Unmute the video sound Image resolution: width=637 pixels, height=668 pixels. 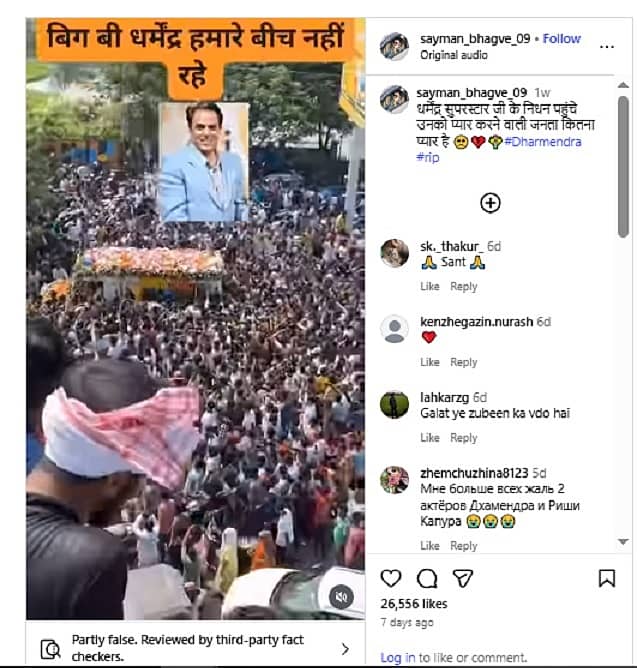[341, 597]
